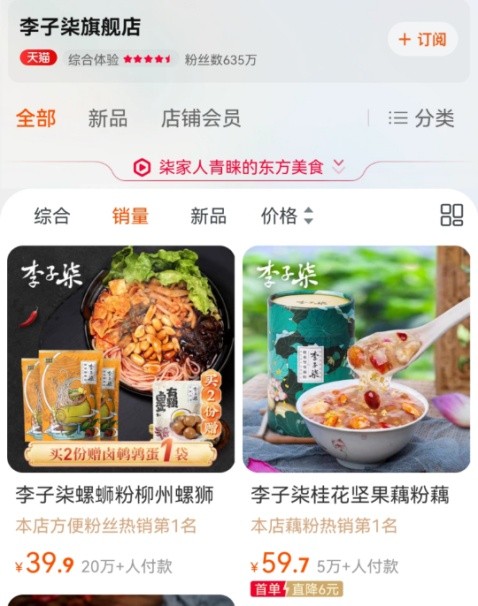Image resolution: width=478 pixels, height=606 pixels.
Task: Expand the 柒家人青睐的东方美食 banner
Action: click(239, 168)
